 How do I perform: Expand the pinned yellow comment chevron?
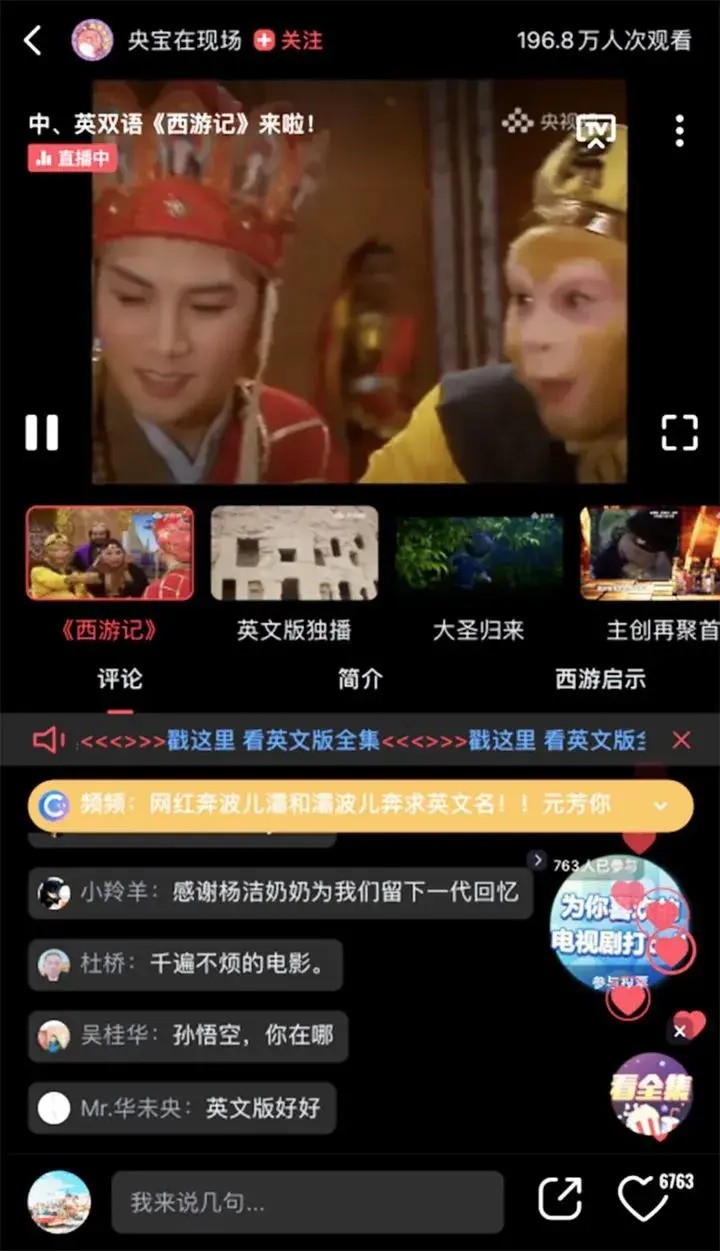click(660, 805)
